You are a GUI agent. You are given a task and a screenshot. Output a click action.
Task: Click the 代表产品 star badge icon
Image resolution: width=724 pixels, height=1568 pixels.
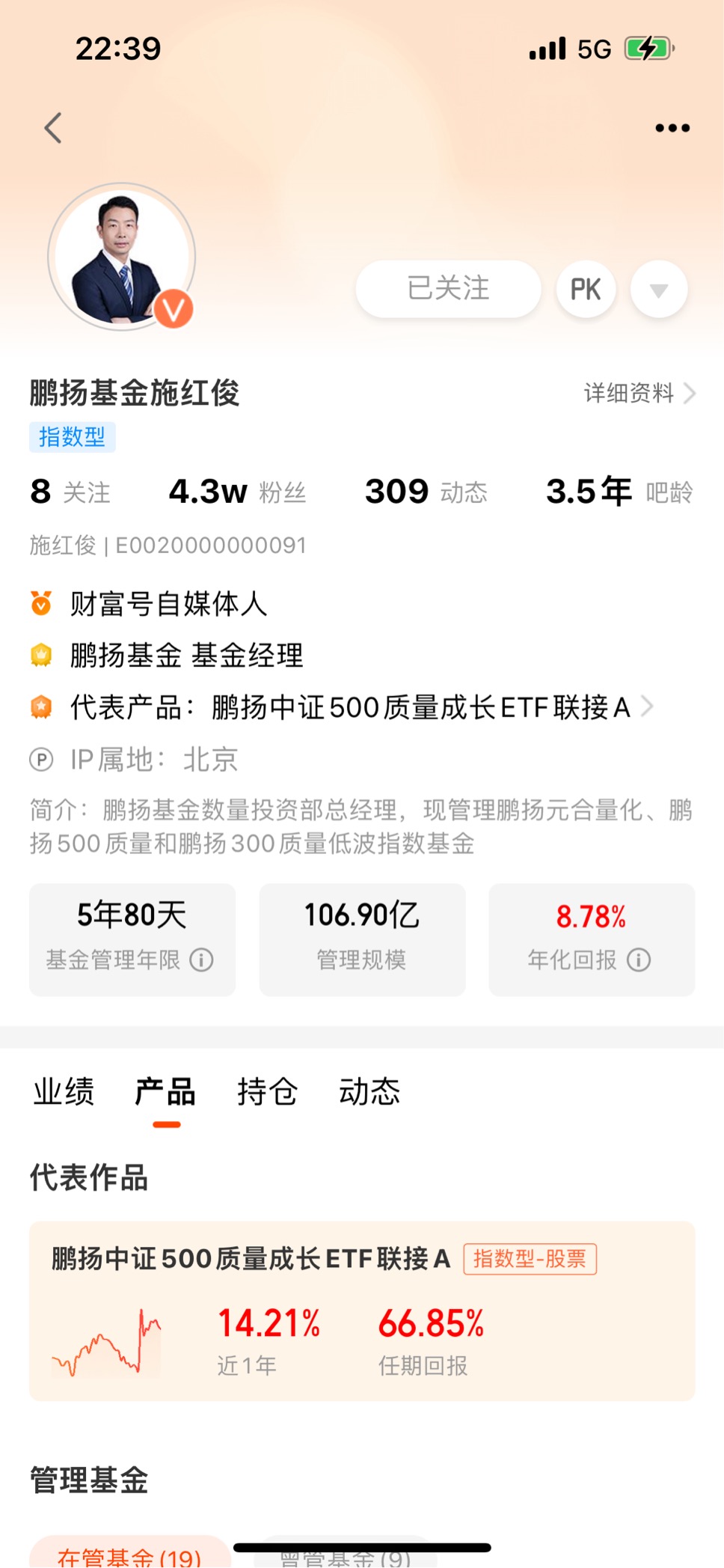(42, 704)
